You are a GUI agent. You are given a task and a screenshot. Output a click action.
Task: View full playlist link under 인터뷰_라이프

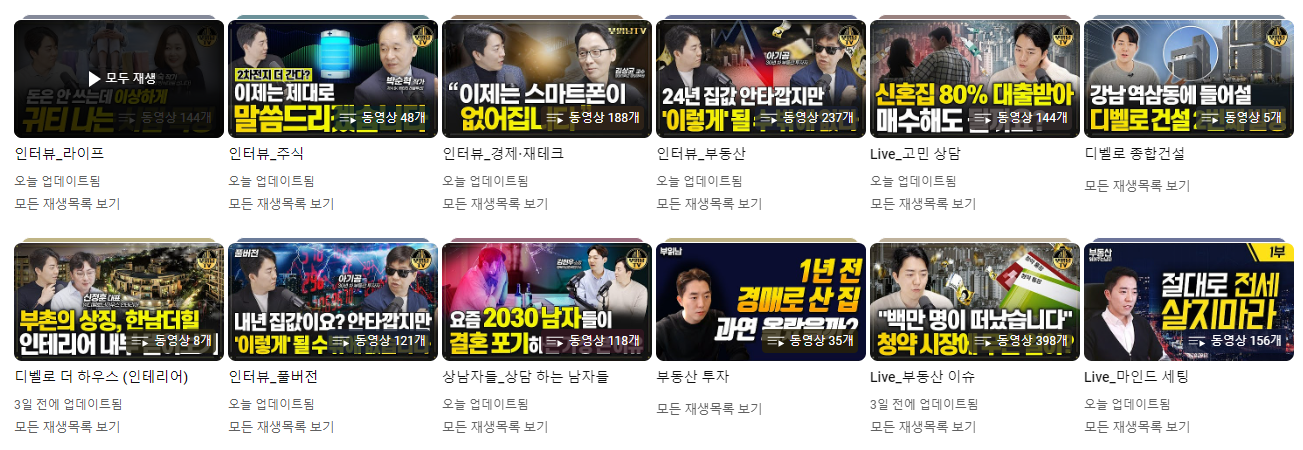click(67, 203)
